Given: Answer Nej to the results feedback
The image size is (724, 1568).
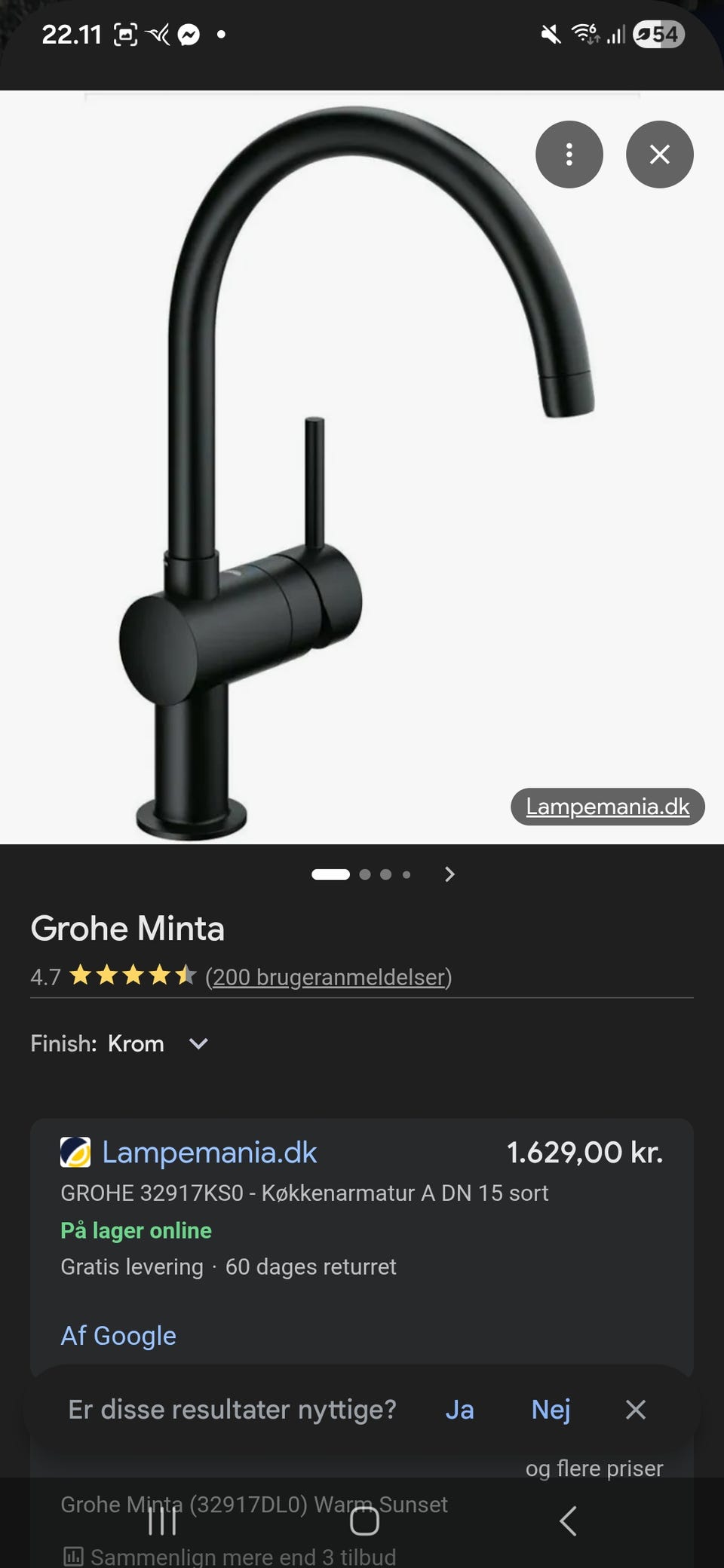Looking at the screenshot, I should [551, 1410].
